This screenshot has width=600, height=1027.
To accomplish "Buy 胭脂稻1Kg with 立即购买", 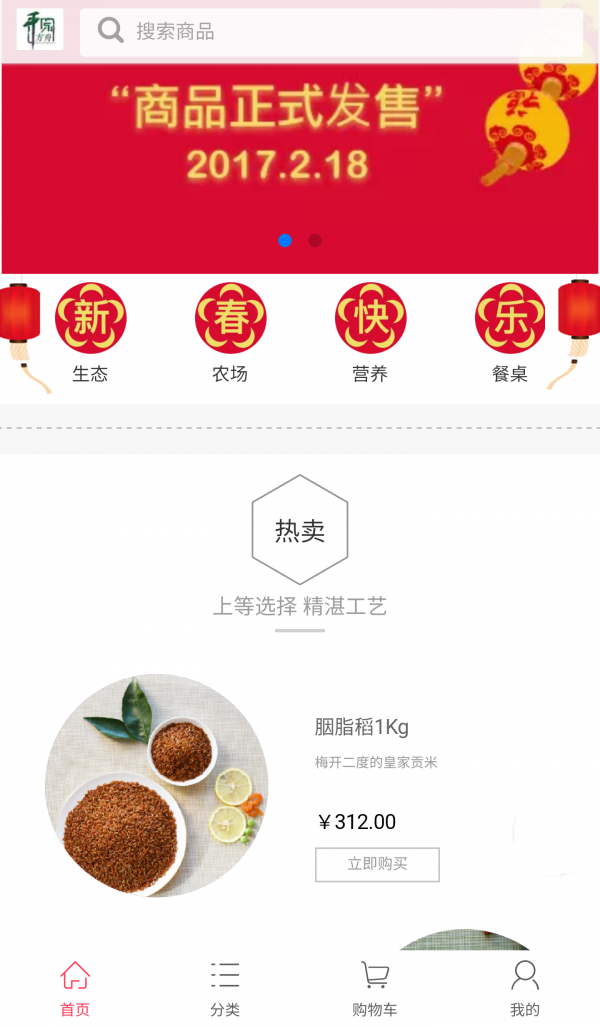I will click(x=377, y=864).
